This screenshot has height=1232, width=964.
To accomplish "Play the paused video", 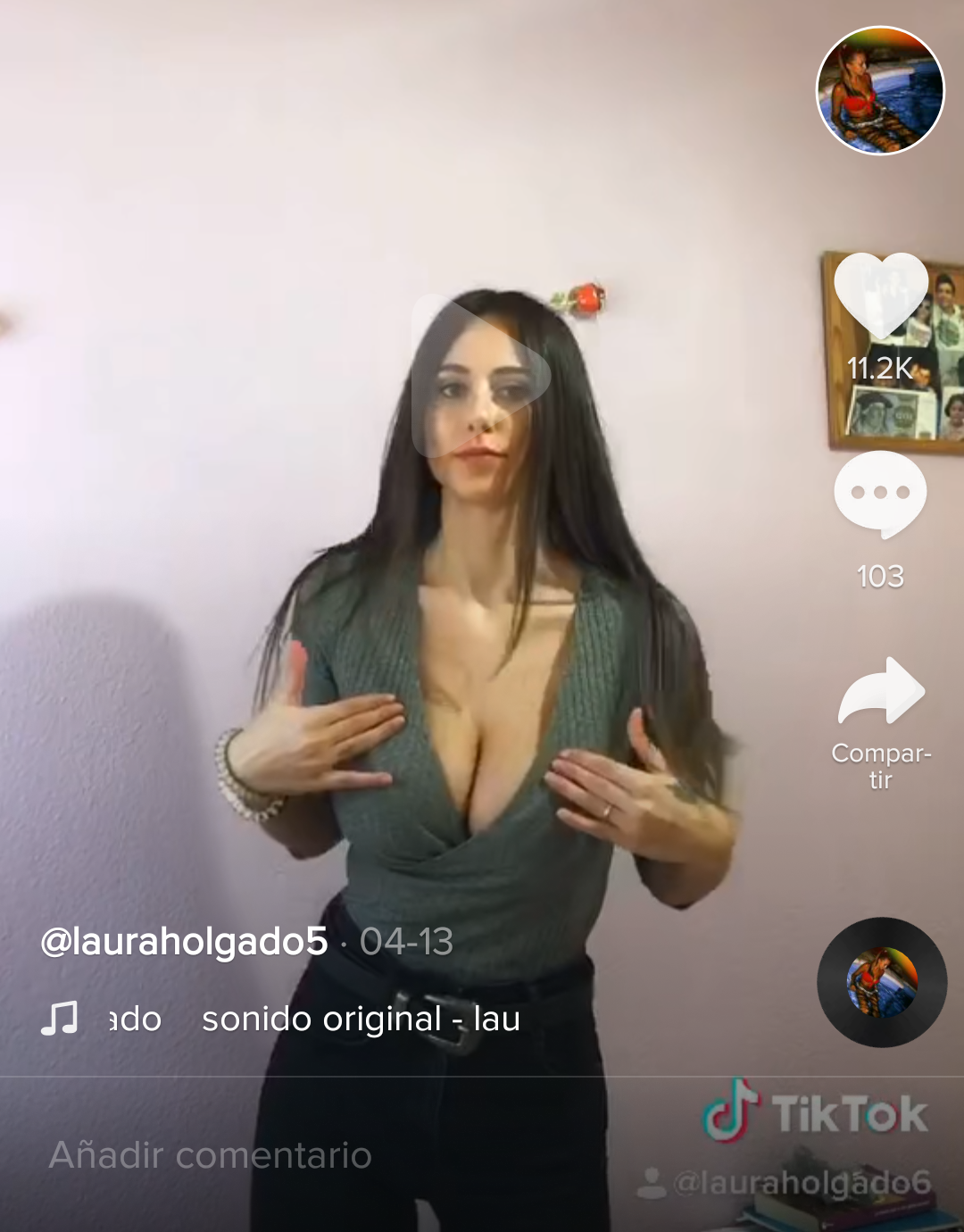I will pyautogui.click(x=480, y=377).
